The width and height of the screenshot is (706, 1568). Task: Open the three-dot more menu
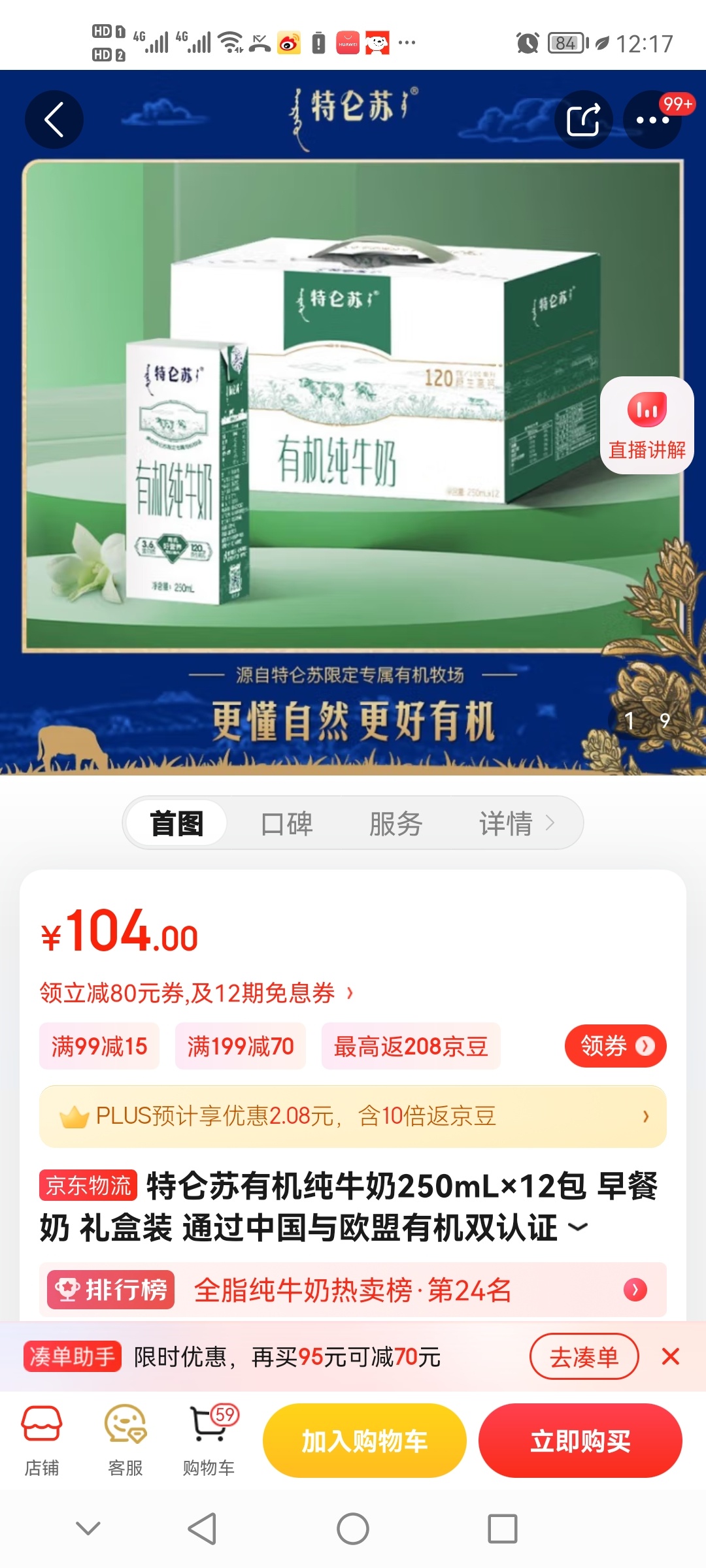652,120
